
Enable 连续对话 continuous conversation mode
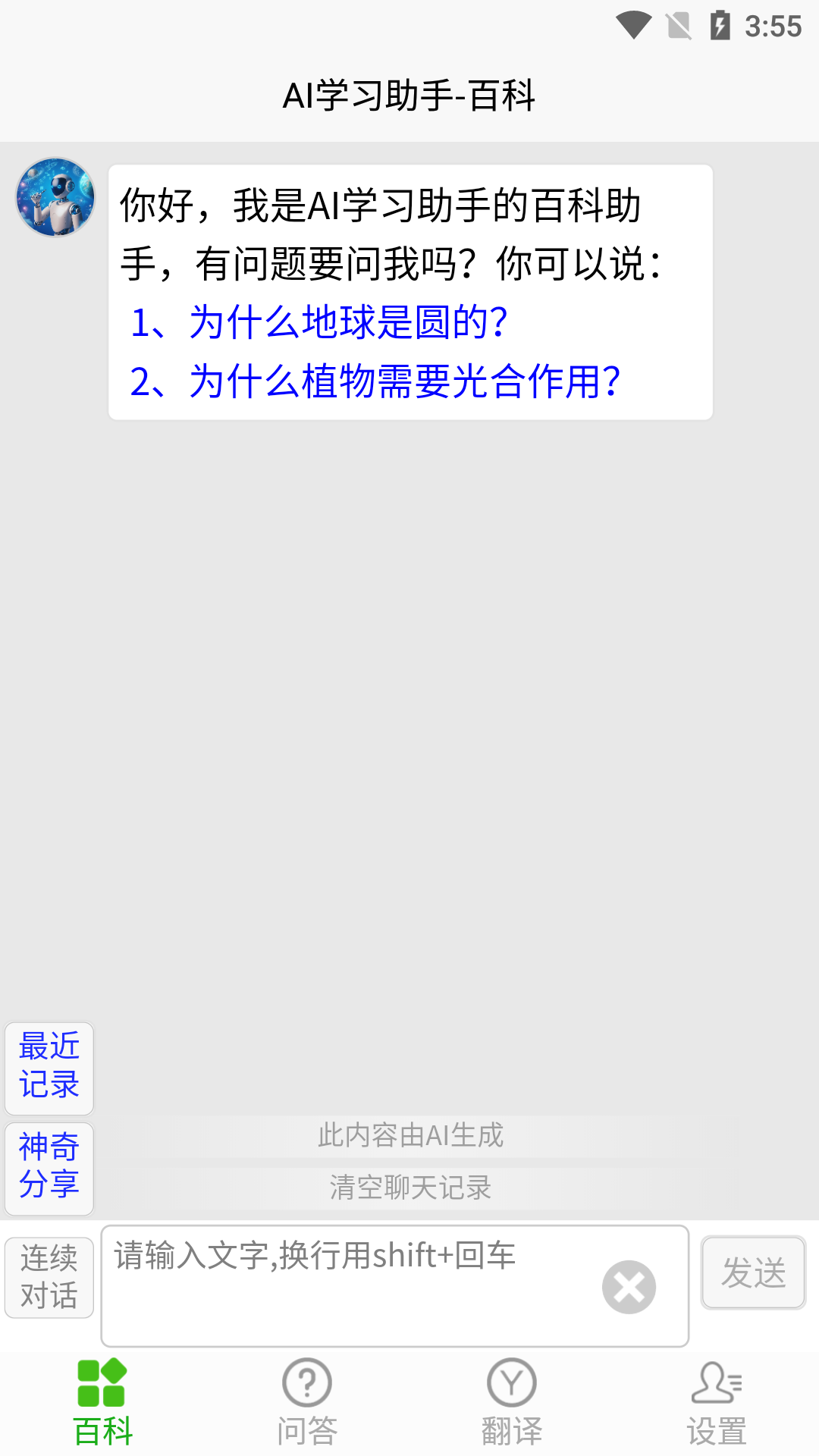point(49,1276)
